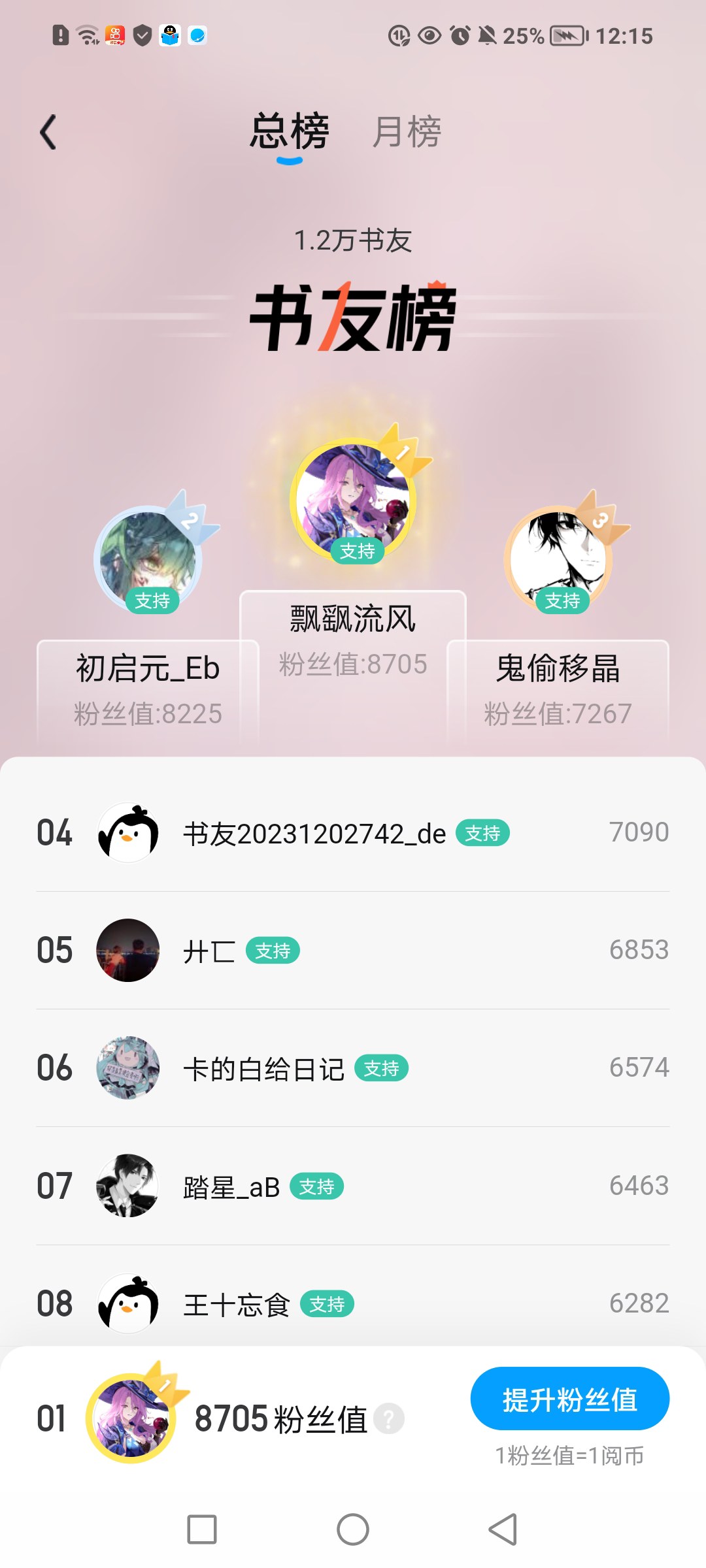706x1568 pixels.
Task: Open third-place user 鬼偷移晶's avatar
Action: pos(558,559)
